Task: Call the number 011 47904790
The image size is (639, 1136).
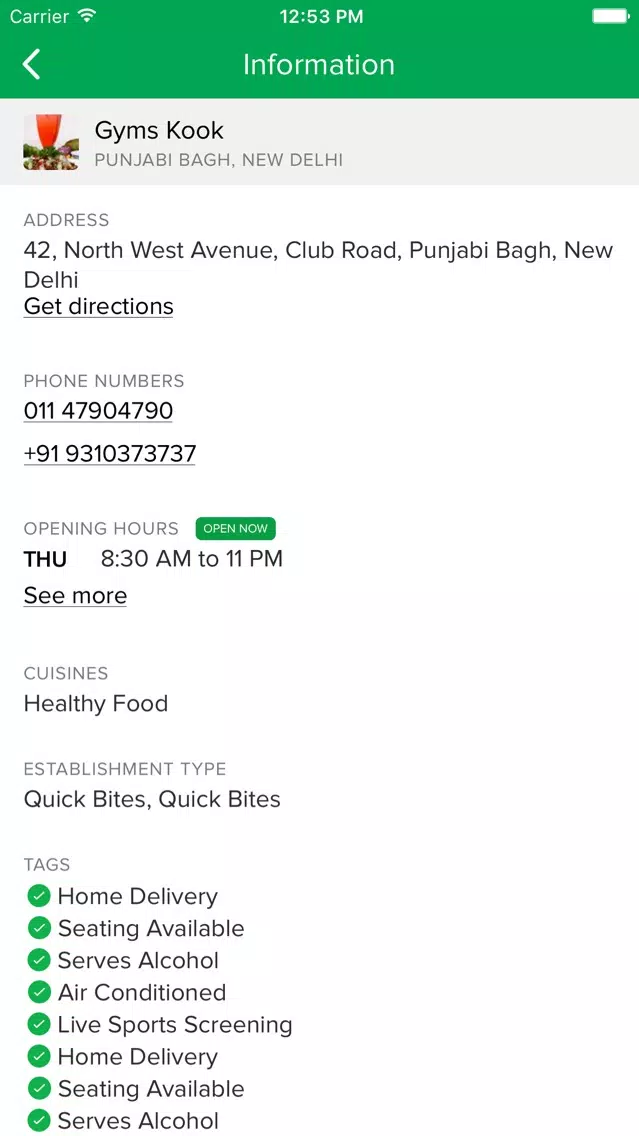Action: pos(99,411)
